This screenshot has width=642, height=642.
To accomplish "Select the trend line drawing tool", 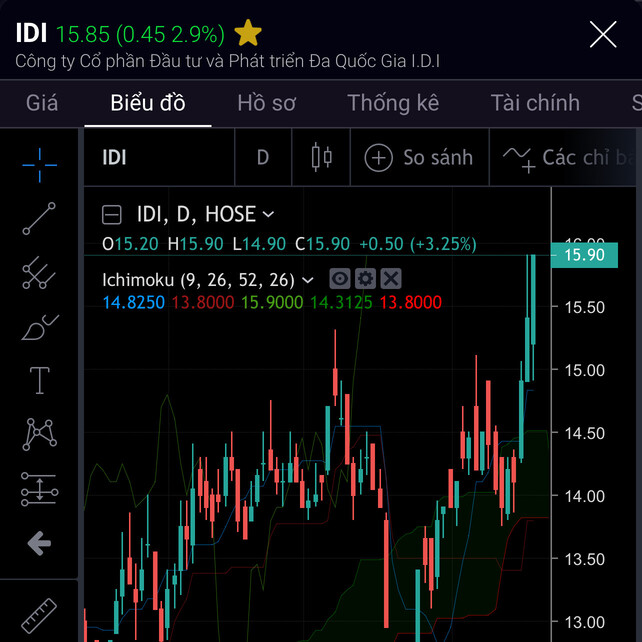I will [x=39, y=218].
